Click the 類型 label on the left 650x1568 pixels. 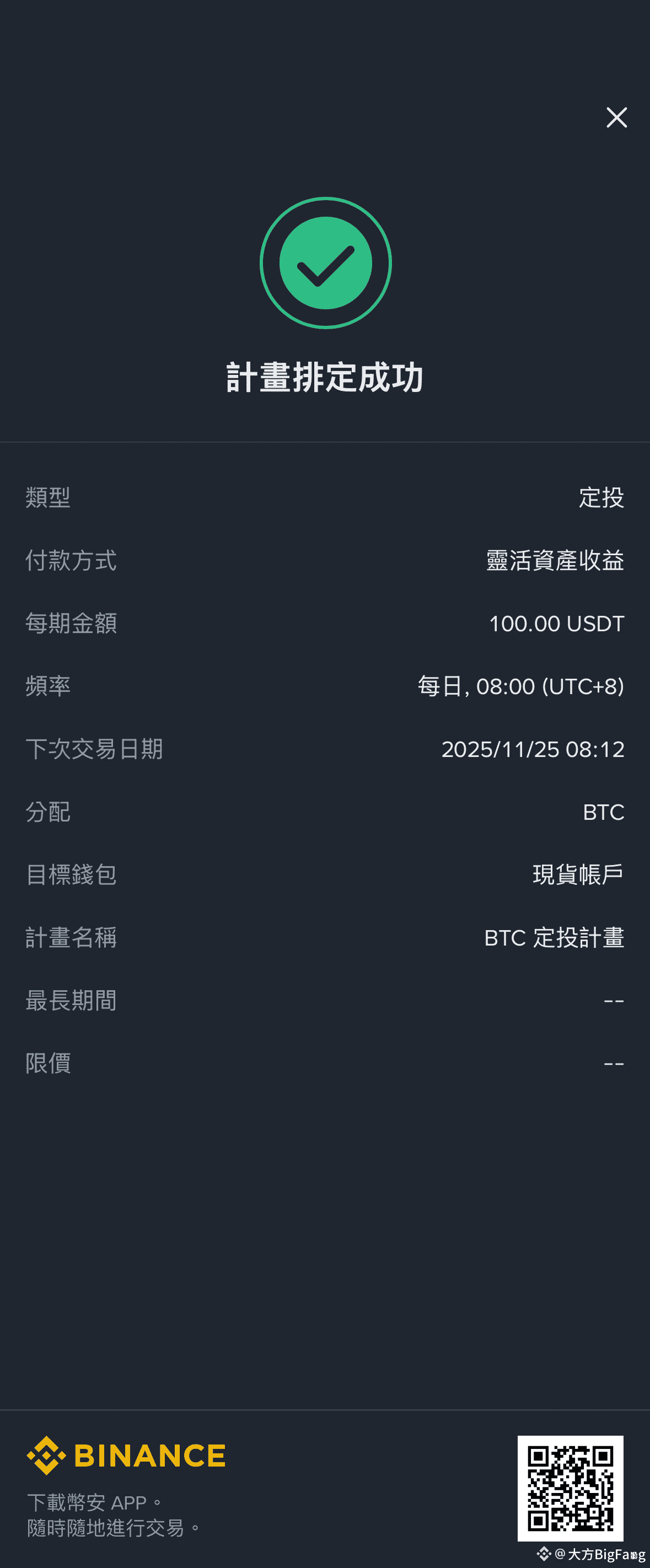(47, 499)
